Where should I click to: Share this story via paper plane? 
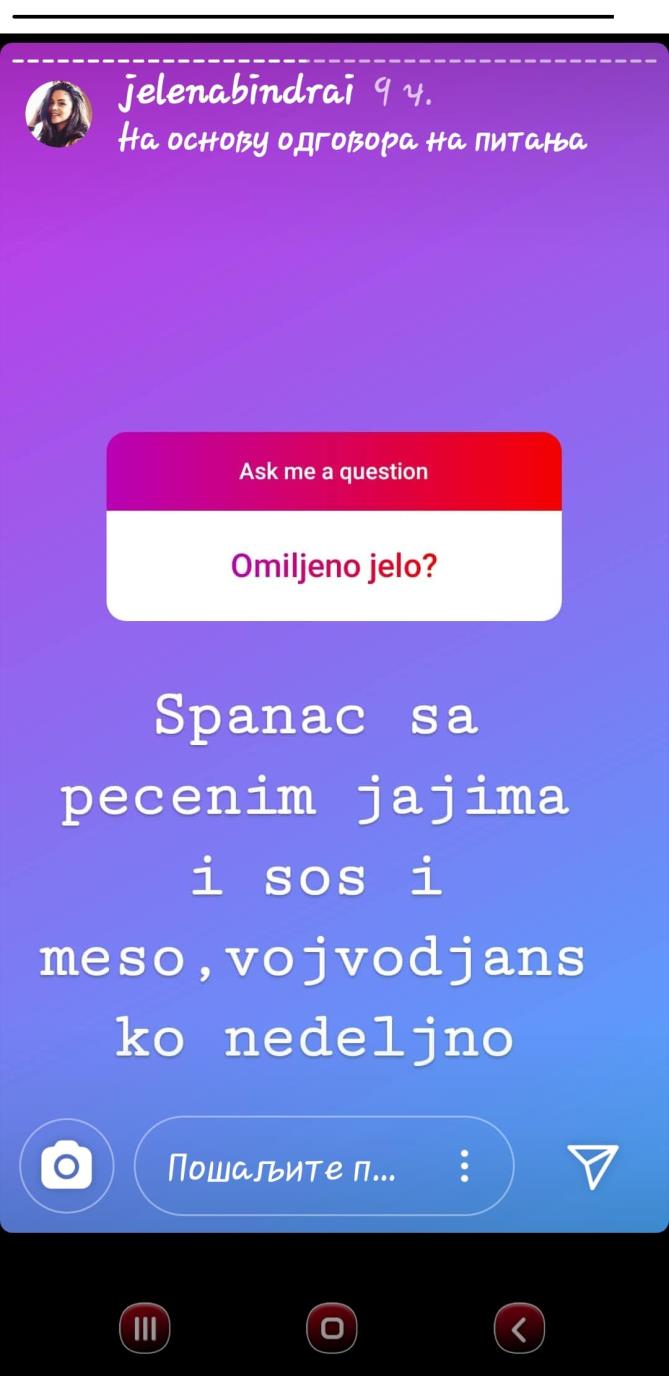(593, 1166)
